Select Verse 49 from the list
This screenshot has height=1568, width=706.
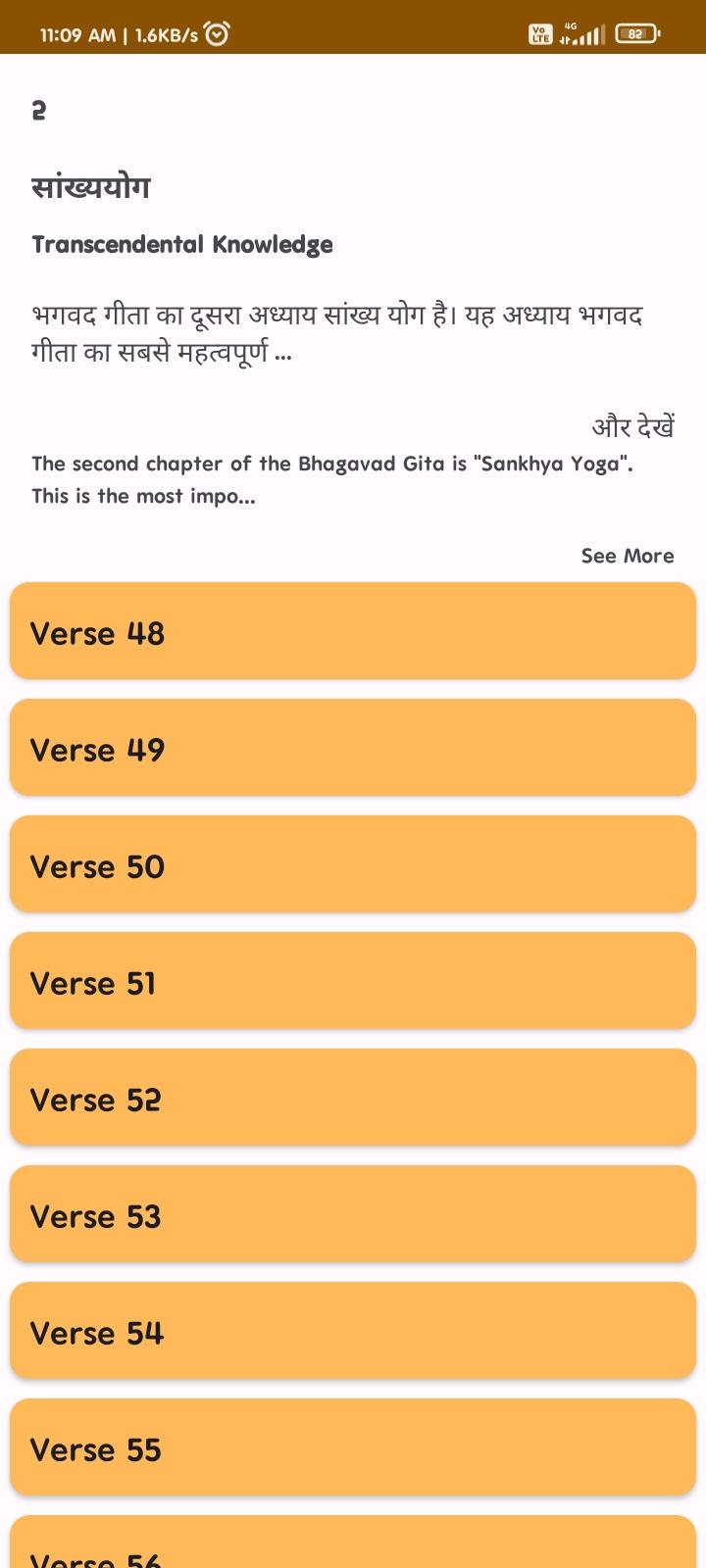pyautogui.click(x=353, y=748)
